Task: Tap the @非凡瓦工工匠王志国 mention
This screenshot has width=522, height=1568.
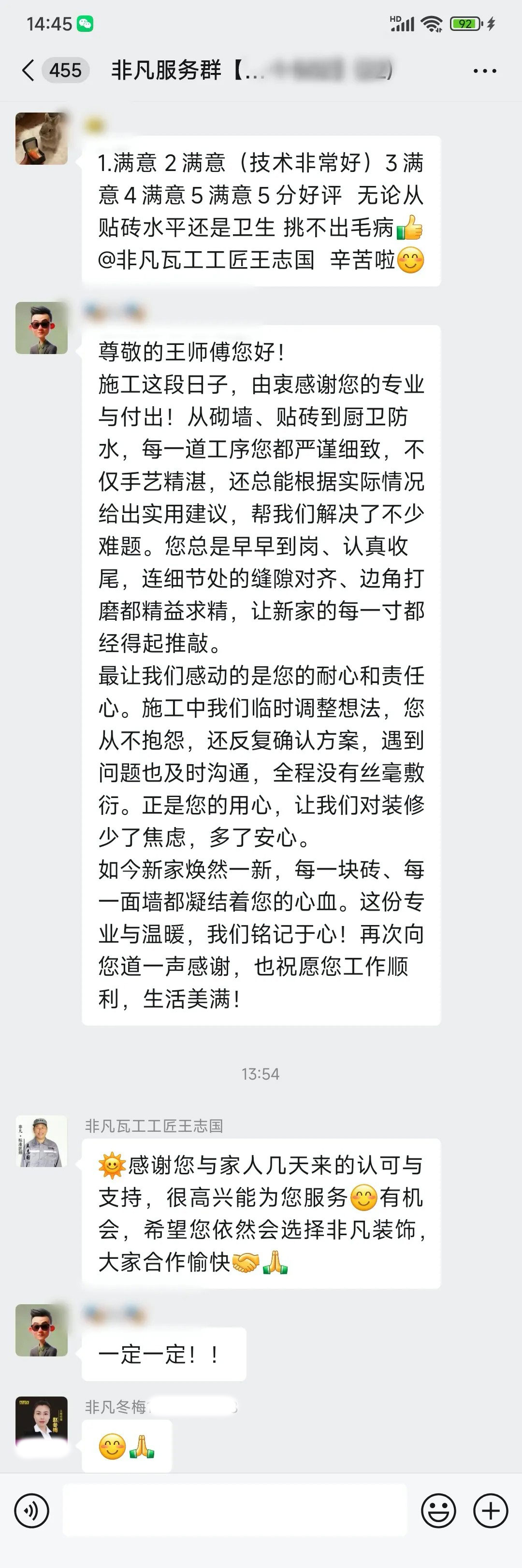Action: tap(206, 260)
